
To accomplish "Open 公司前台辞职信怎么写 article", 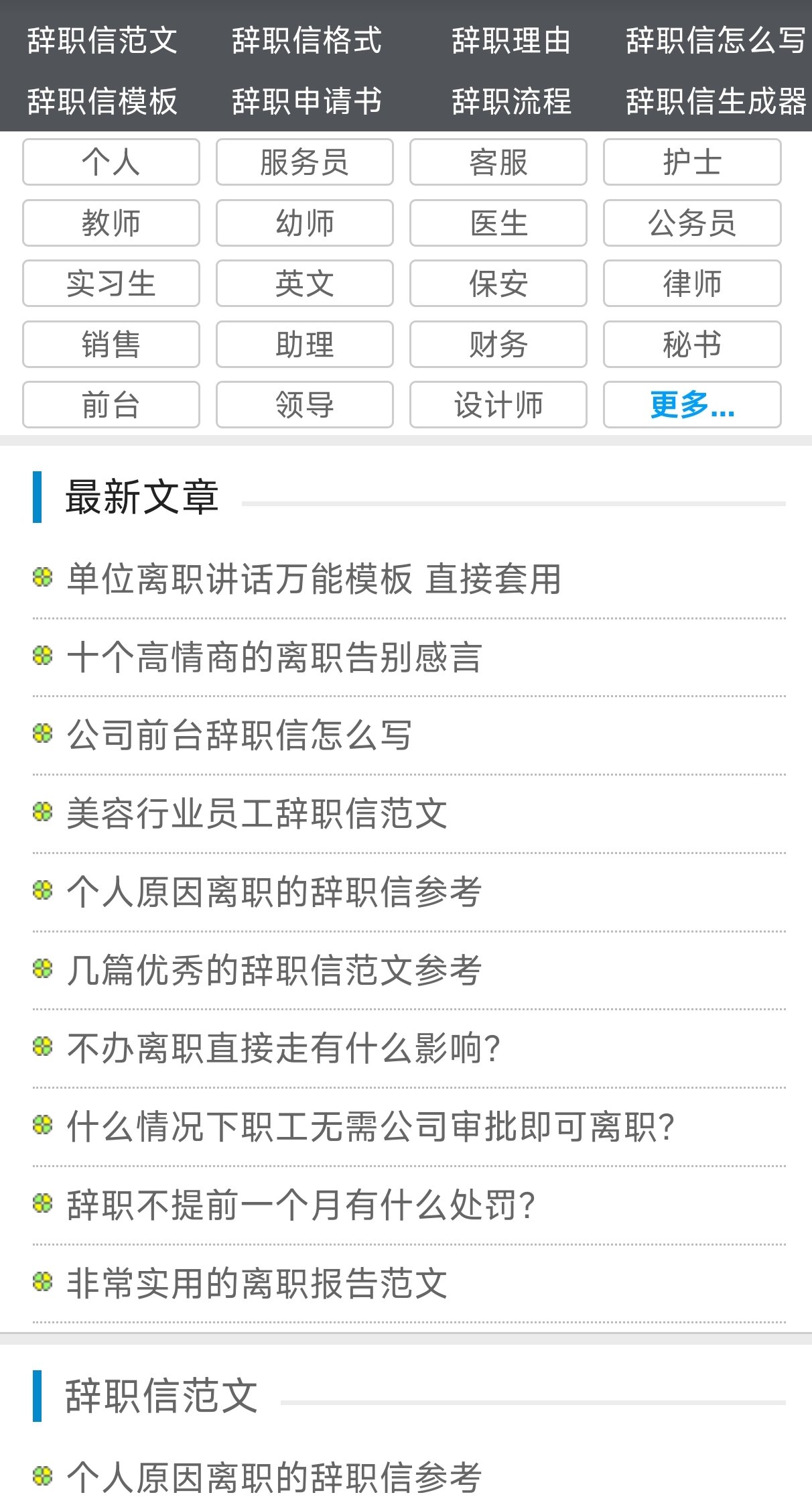I will pos(239,735).
